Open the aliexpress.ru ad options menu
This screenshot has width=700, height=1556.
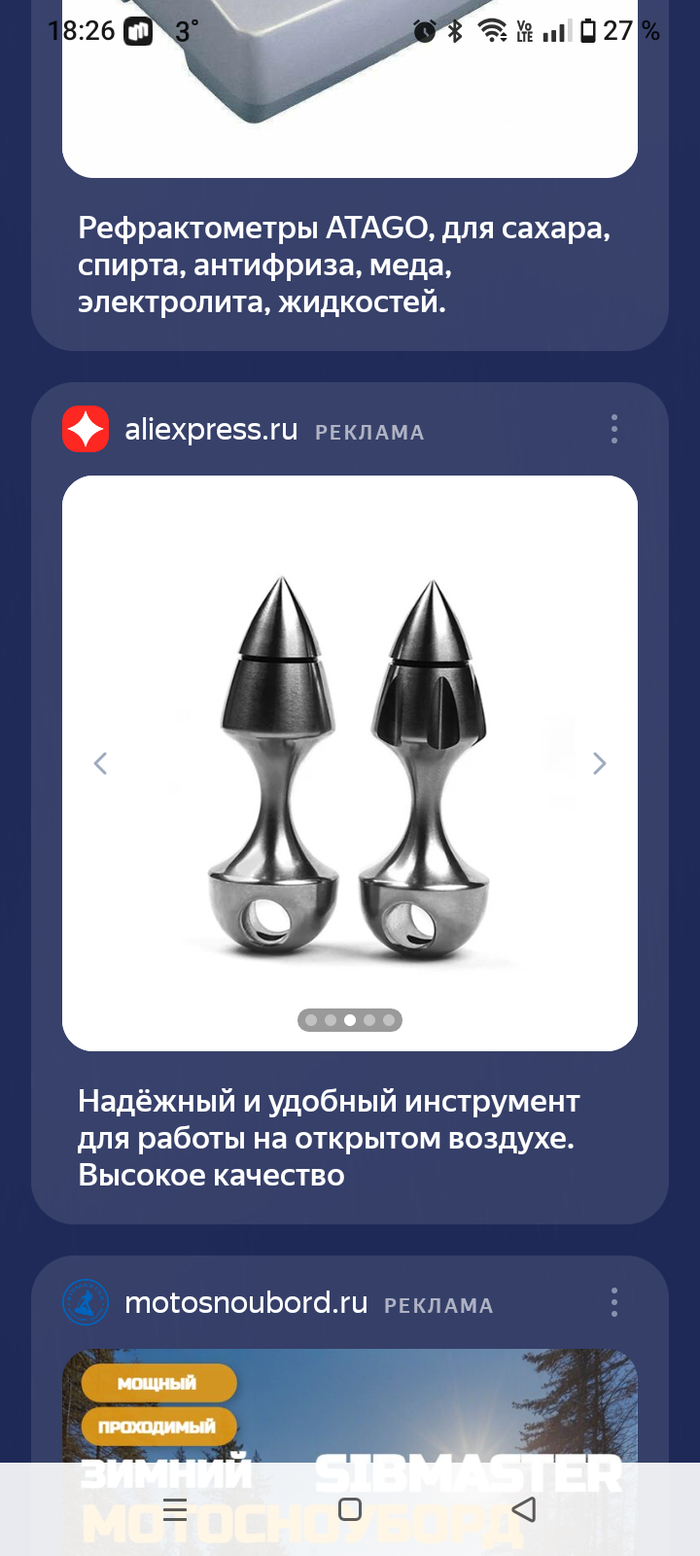coord(614,429)
